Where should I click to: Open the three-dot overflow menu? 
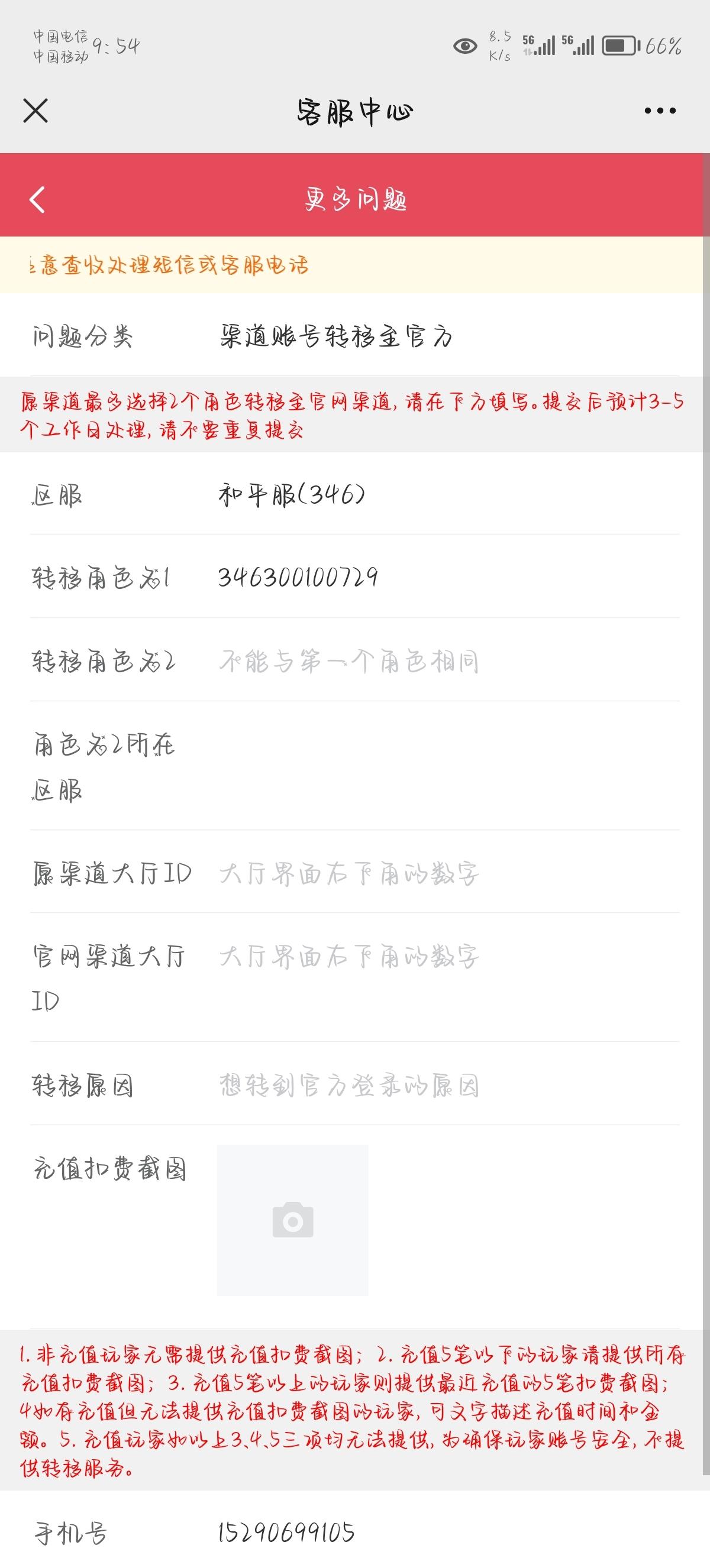(660, 111)
